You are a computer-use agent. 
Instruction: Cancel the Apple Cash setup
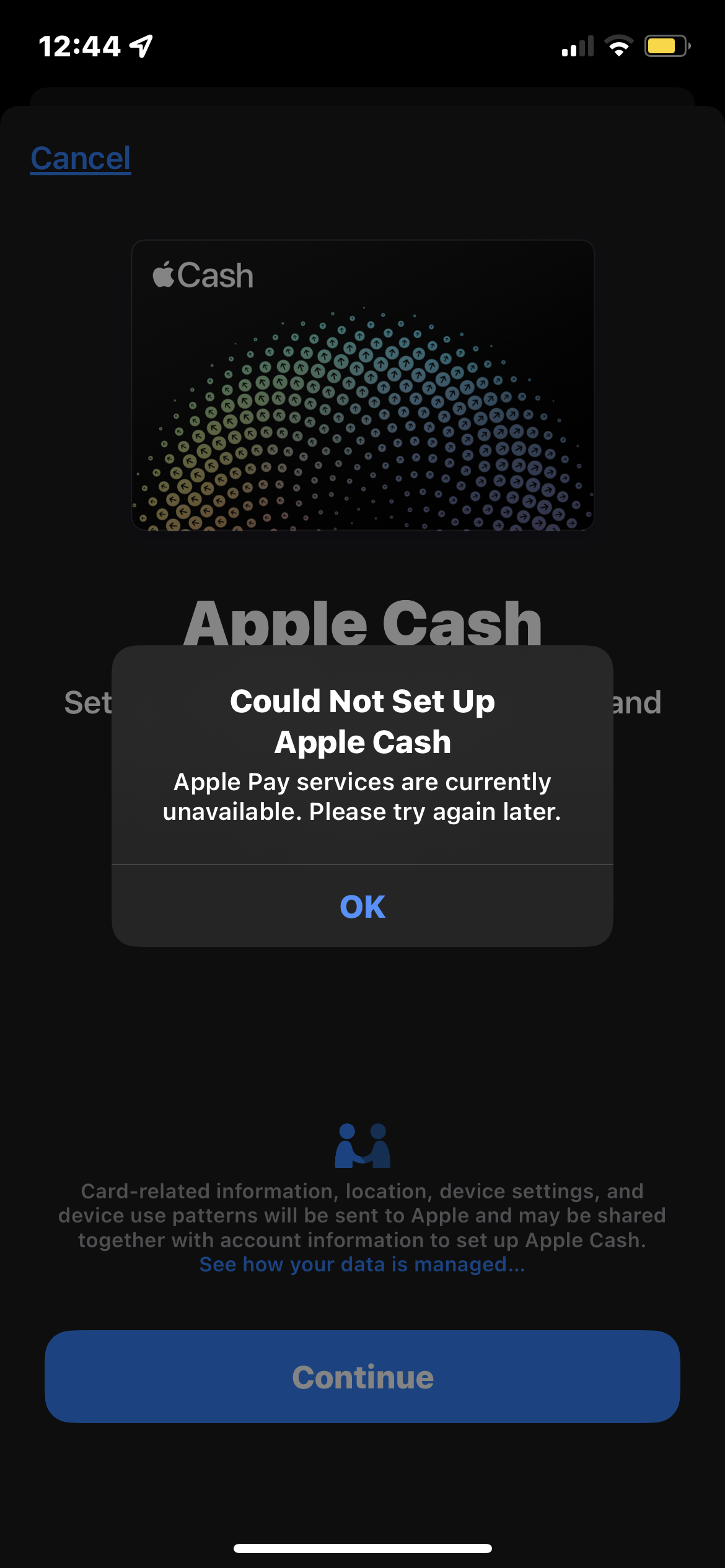[81, 159]
